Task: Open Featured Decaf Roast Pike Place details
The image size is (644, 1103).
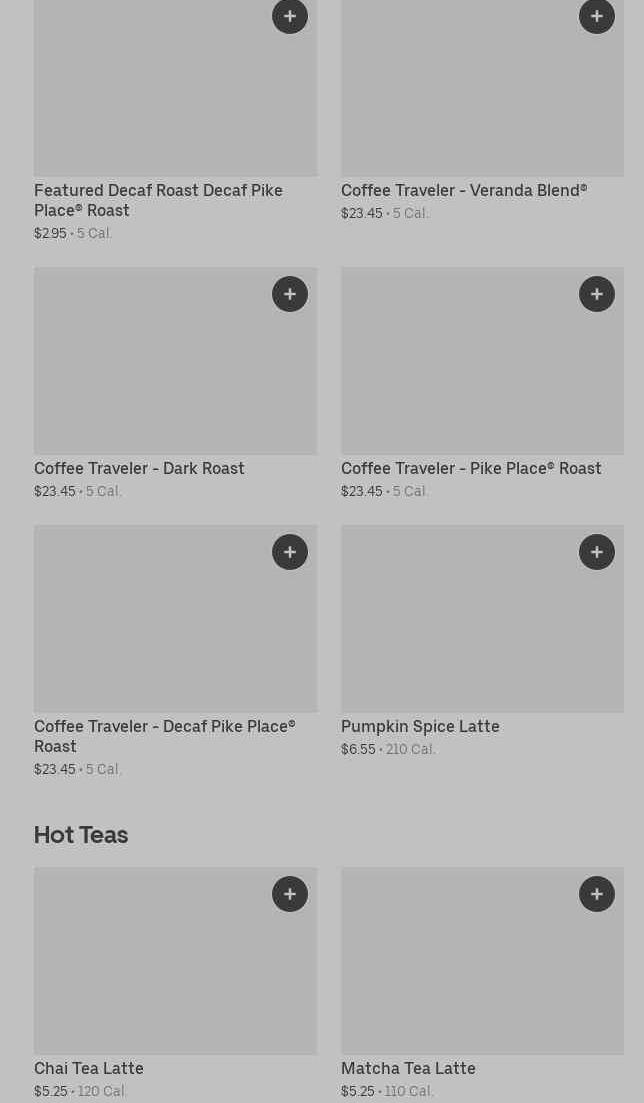Action: (158, 200)
